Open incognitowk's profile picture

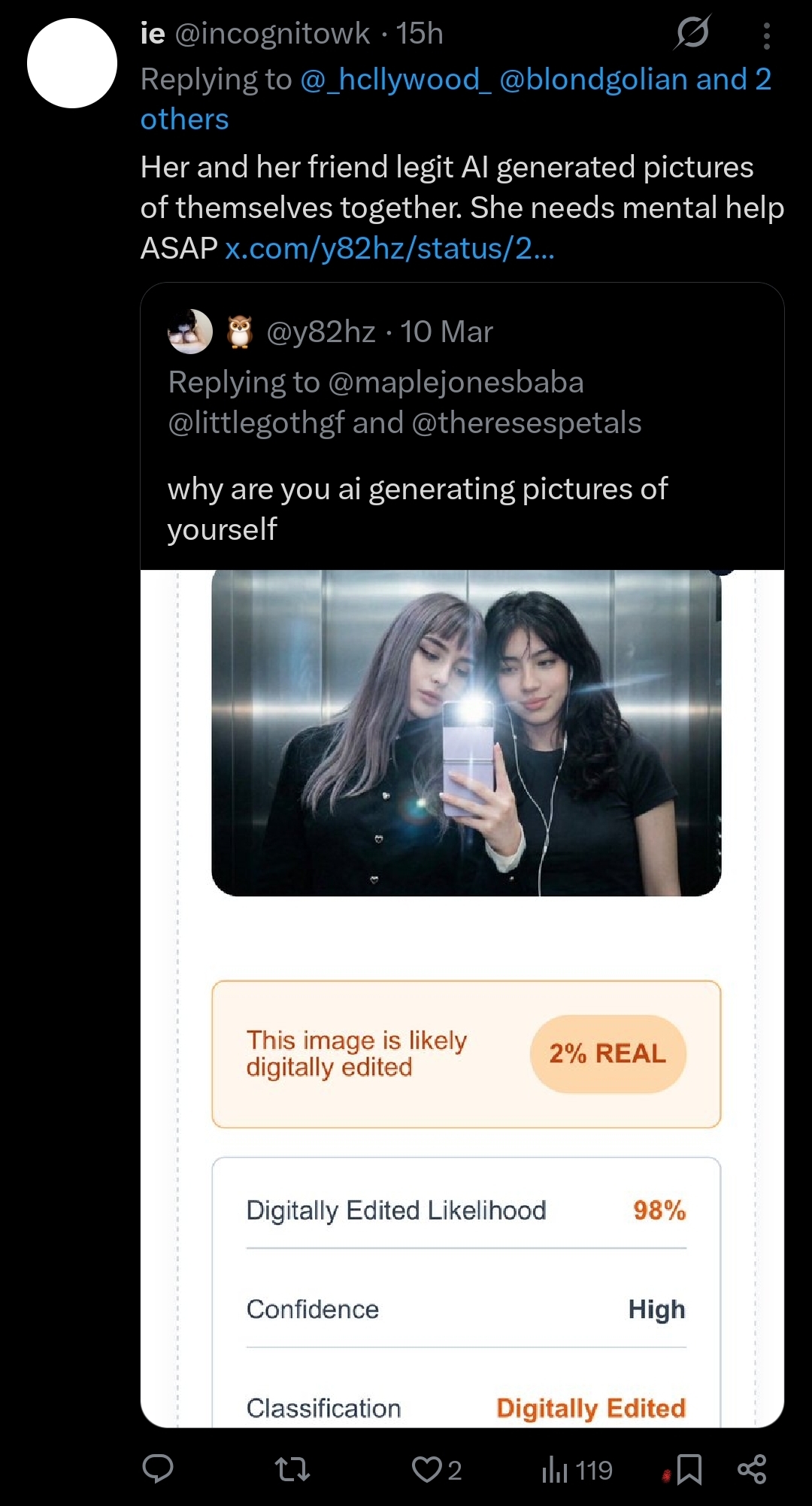(72, 63)
